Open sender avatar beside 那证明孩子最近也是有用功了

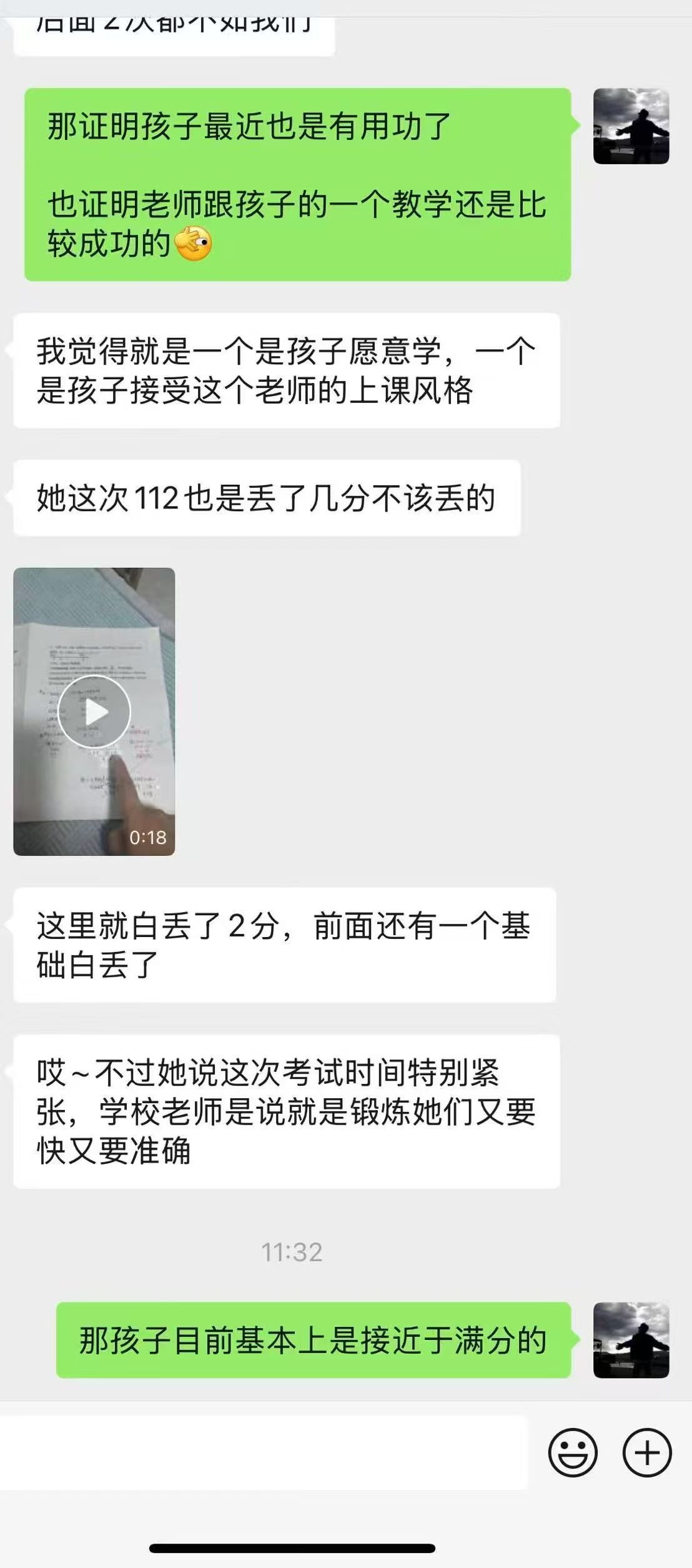pyautogui.click(x=631, y=126)
